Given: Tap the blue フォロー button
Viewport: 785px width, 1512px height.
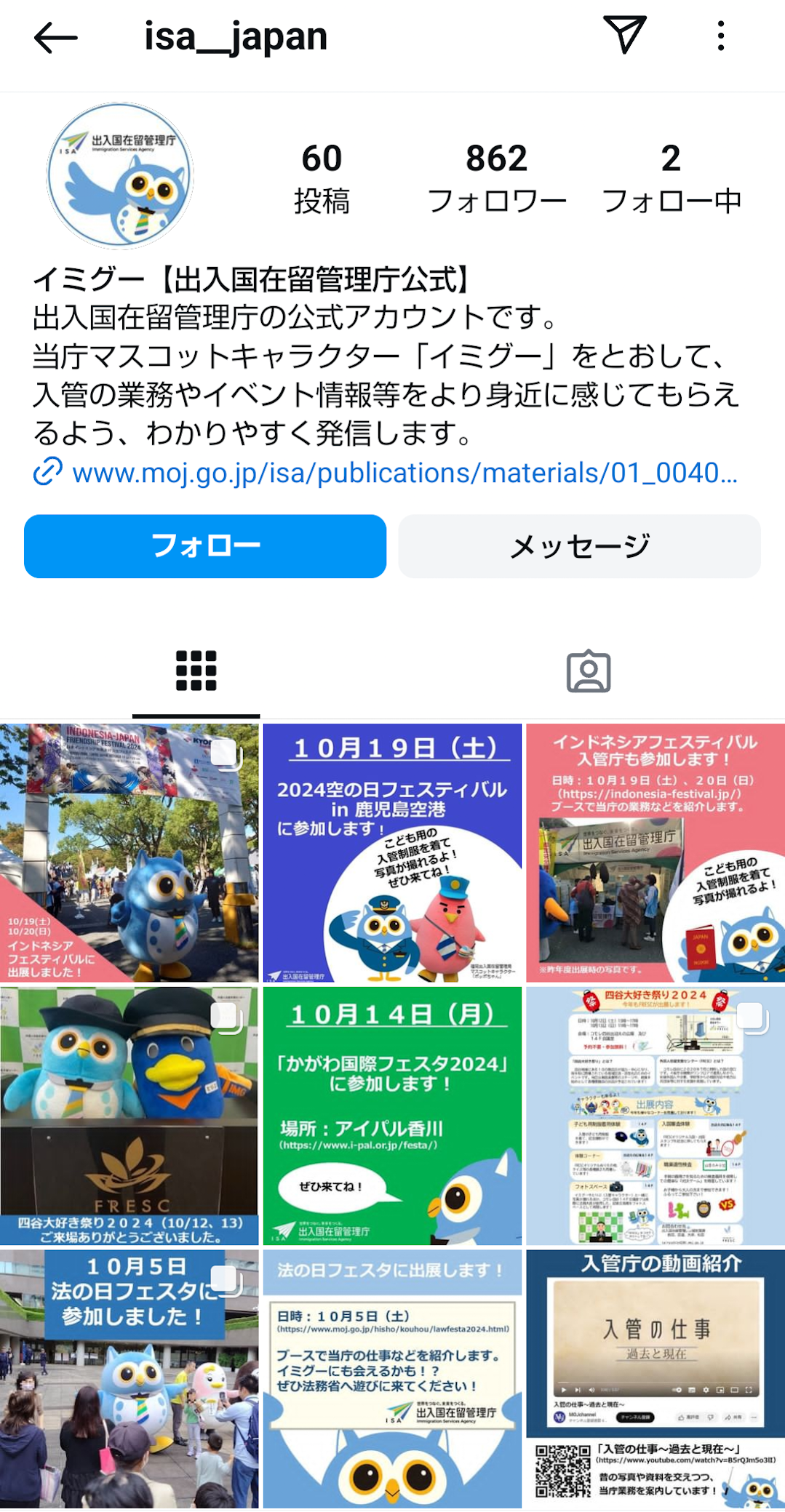Looking at the screenshot, I should (205, 546).
